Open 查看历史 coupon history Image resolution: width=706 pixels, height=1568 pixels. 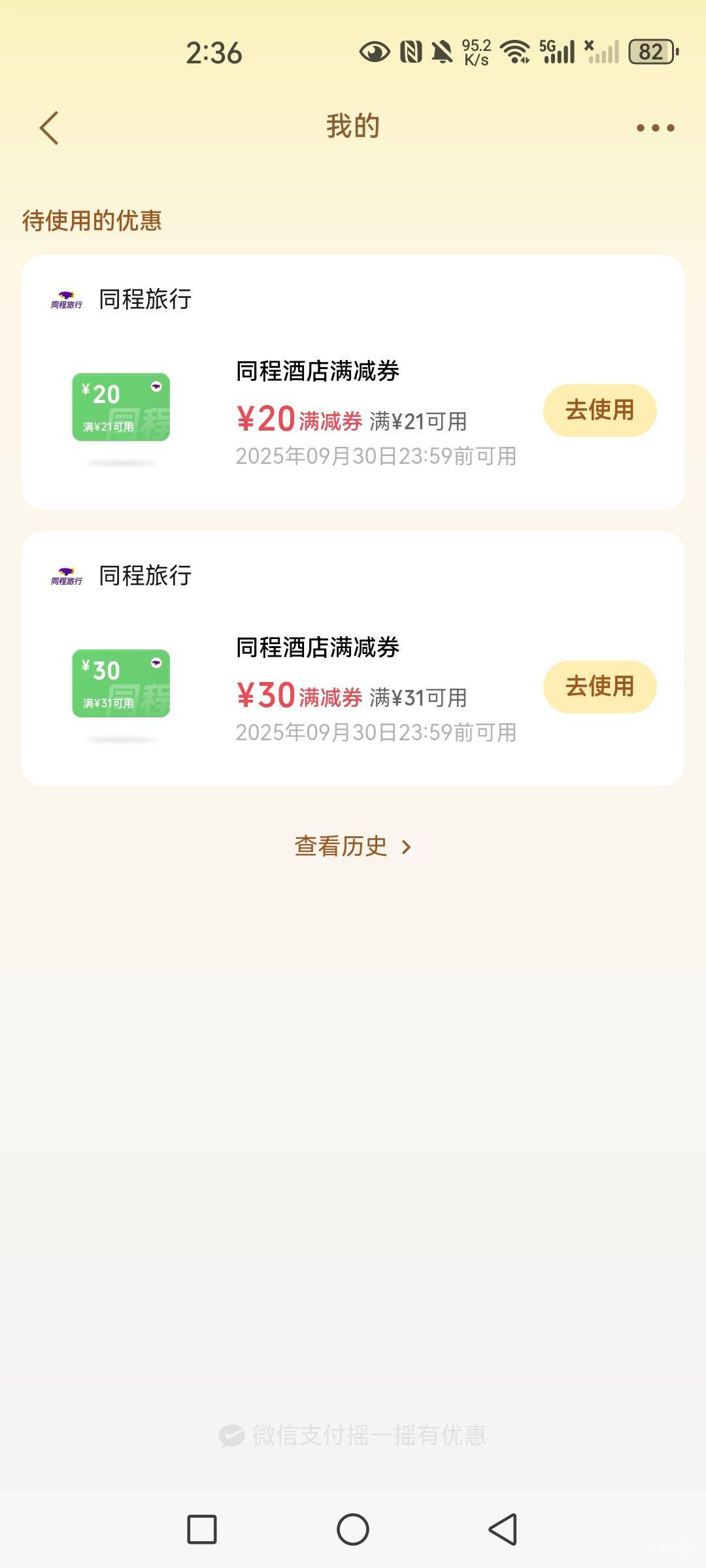pos(353,847)
